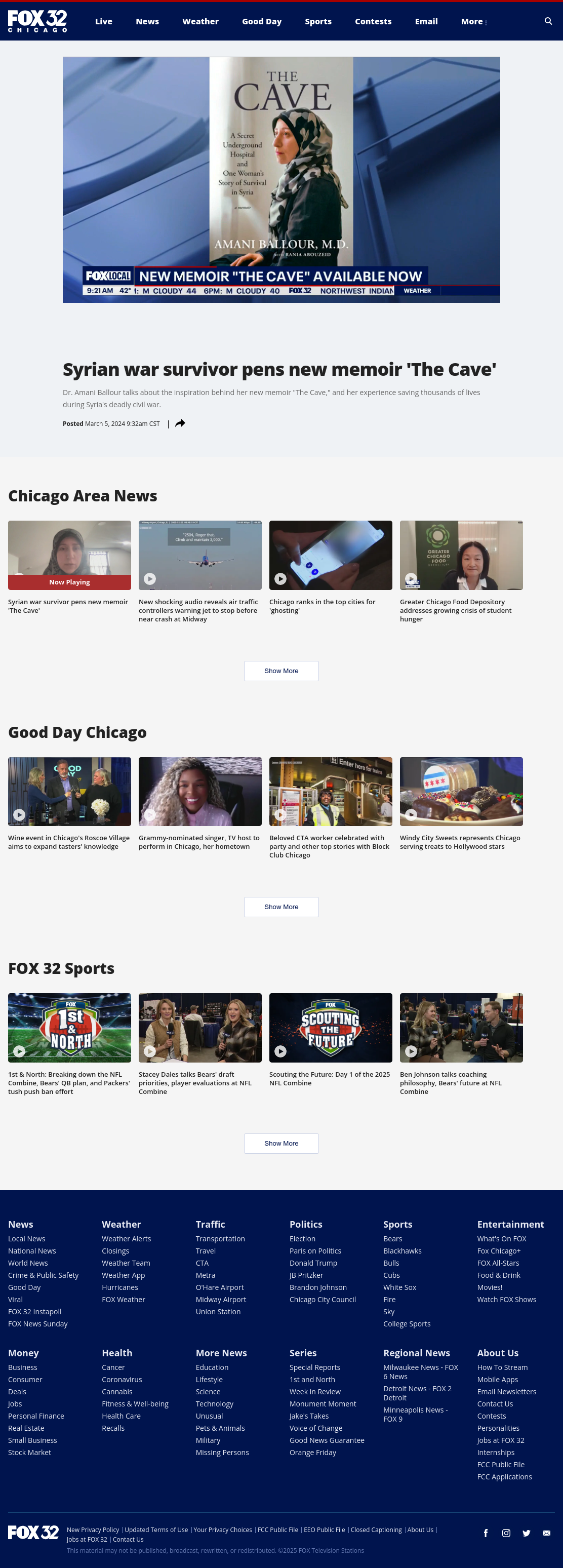The width and height of the screenshot is (563, 1568).
Task: Open FOX 32 Facebook icon in footer
Action: point(486,1533)
